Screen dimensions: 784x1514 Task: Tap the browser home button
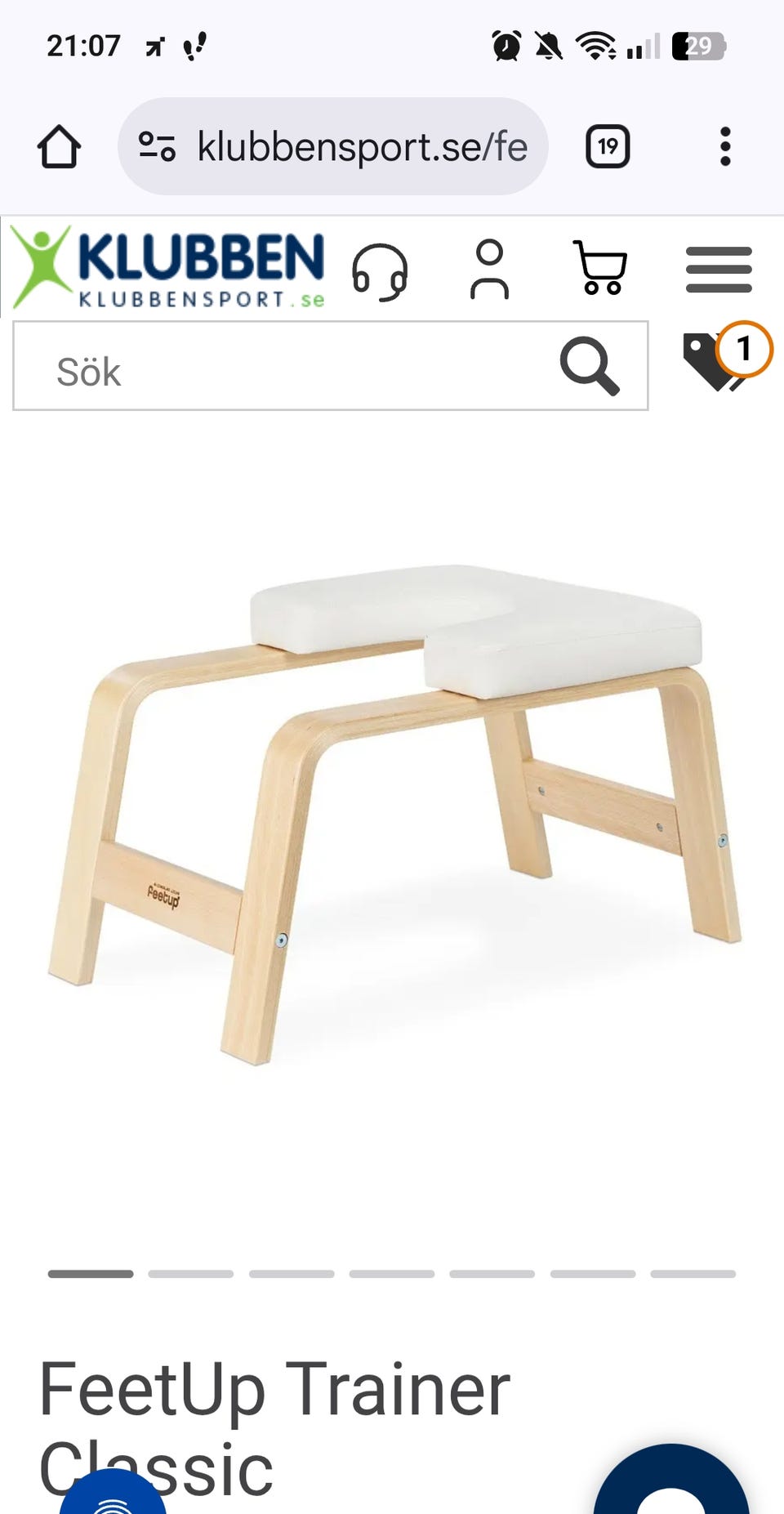click(59, 147)
